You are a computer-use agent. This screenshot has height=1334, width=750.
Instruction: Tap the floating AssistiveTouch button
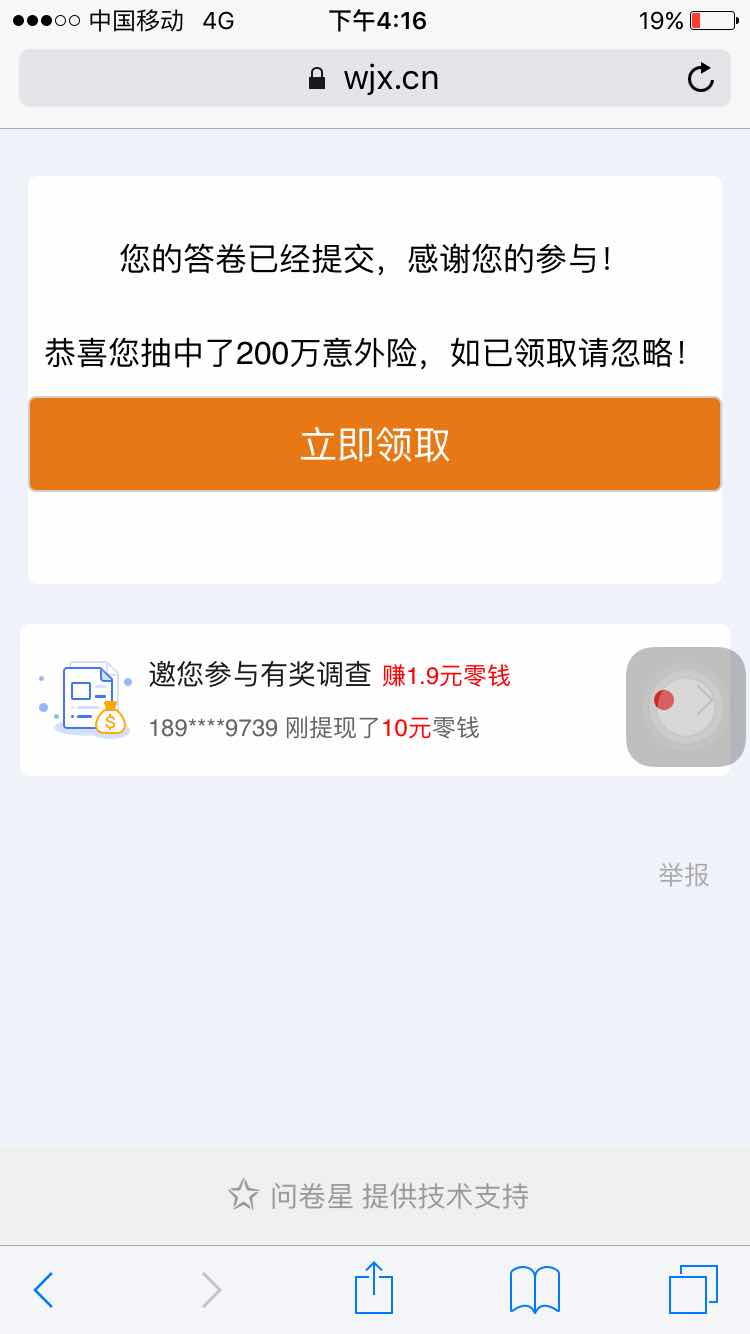tap(686, 707)
